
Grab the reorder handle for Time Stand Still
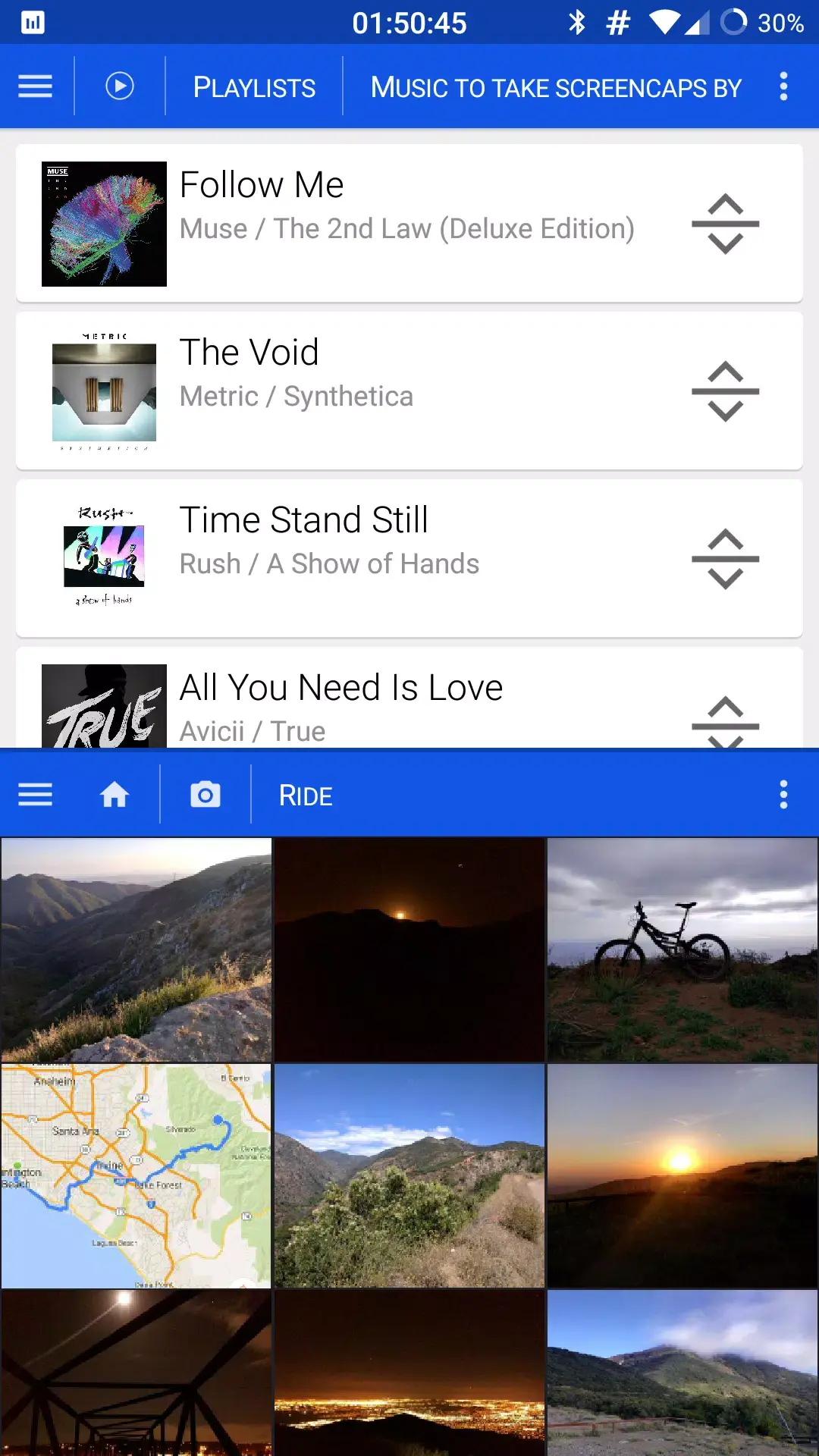click(725, 559)
